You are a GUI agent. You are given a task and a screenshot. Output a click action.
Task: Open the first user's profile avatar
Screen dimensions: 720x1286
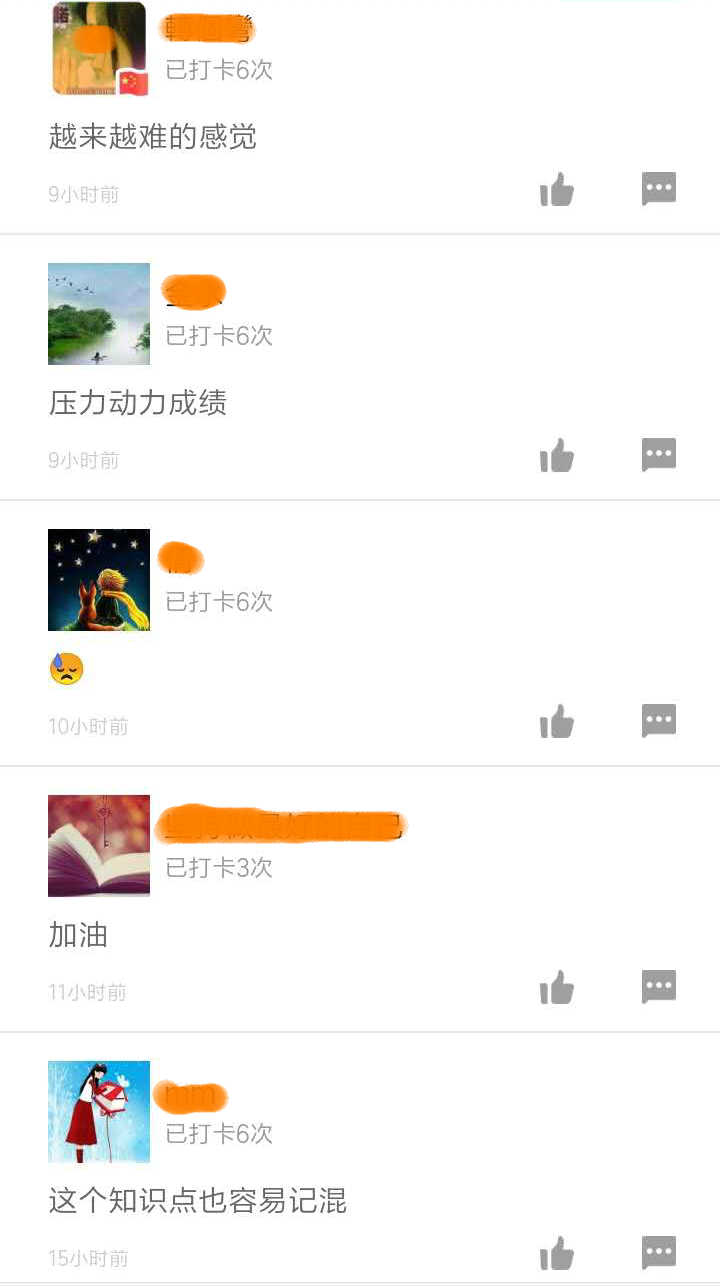98,49
